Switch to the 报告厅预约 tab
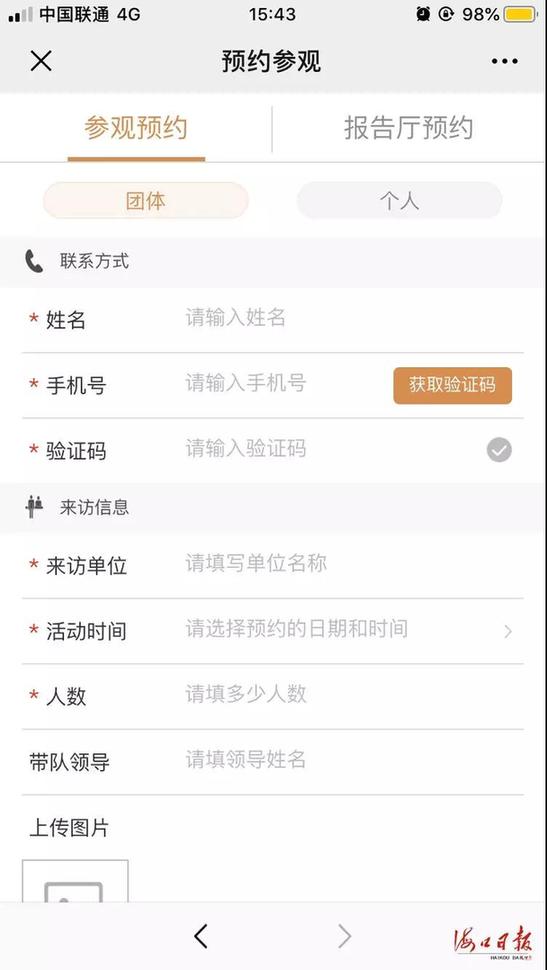Viewport: 547px width, 970px height. coord(408,129)
